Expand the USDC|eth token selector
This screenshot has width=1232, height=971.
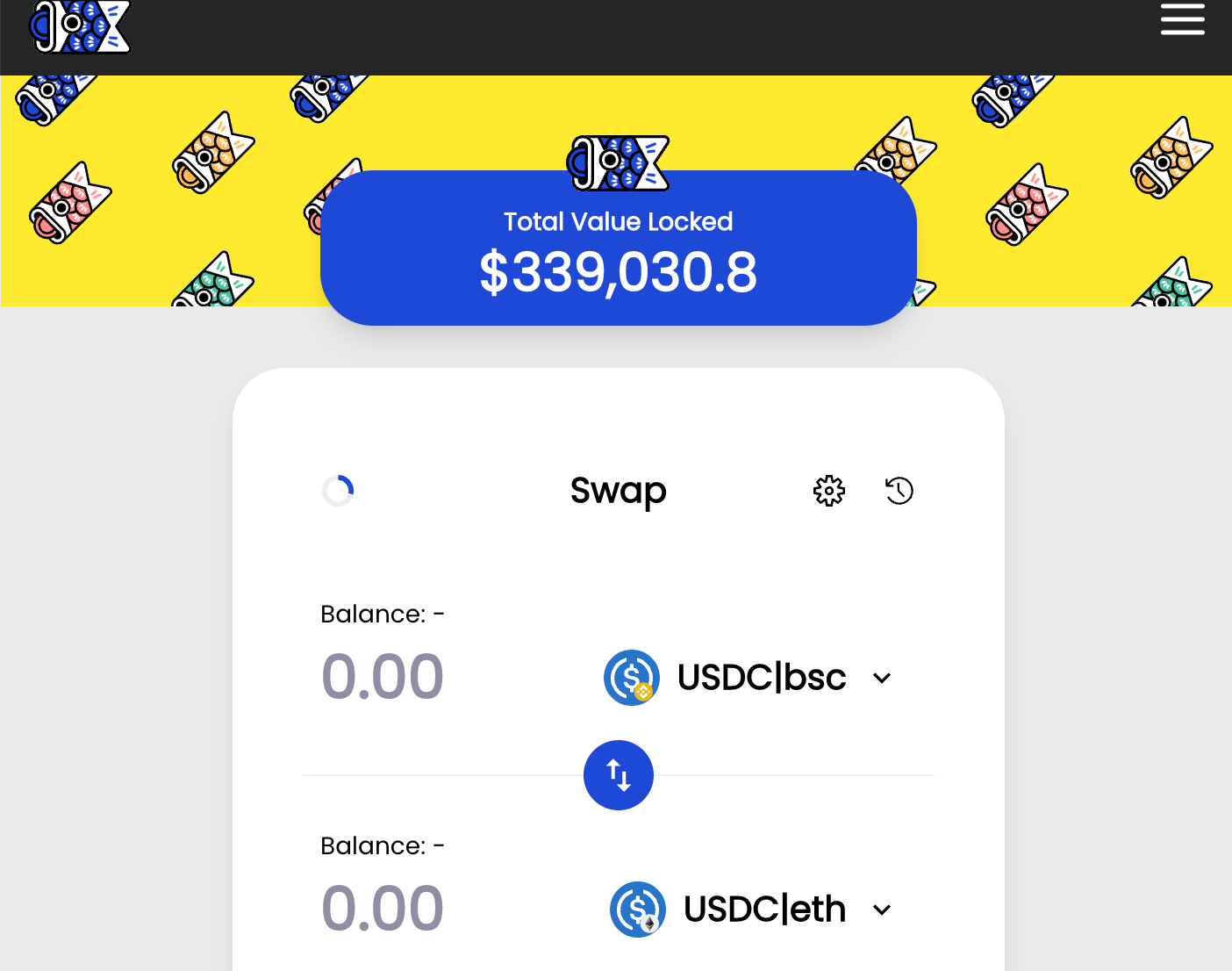pos(751,910)
